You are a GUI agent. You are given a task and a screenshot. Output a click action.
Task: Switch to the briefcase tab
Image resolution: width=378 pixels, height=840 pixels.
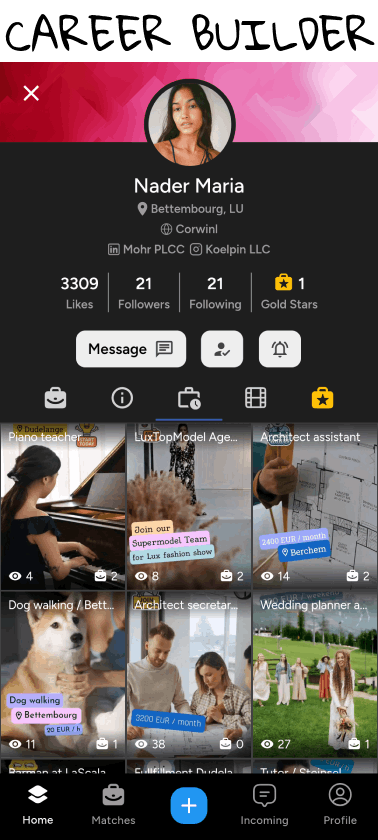(55, 399)
